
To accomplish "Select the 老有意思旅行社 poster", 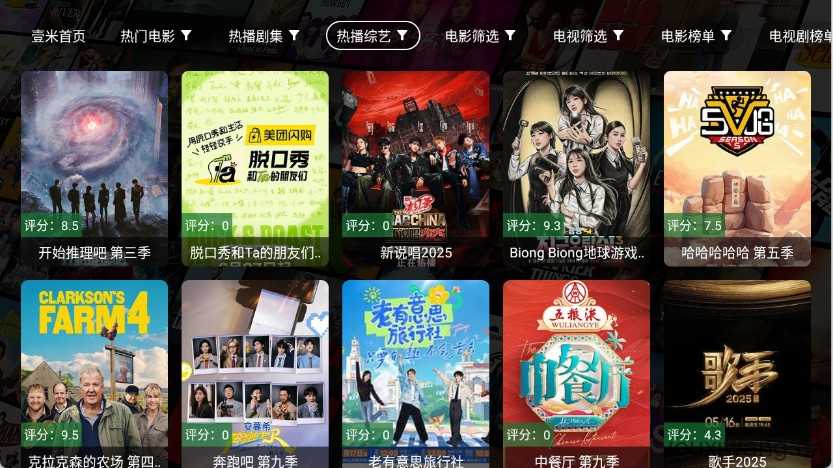I will click(x=416, y=370).
